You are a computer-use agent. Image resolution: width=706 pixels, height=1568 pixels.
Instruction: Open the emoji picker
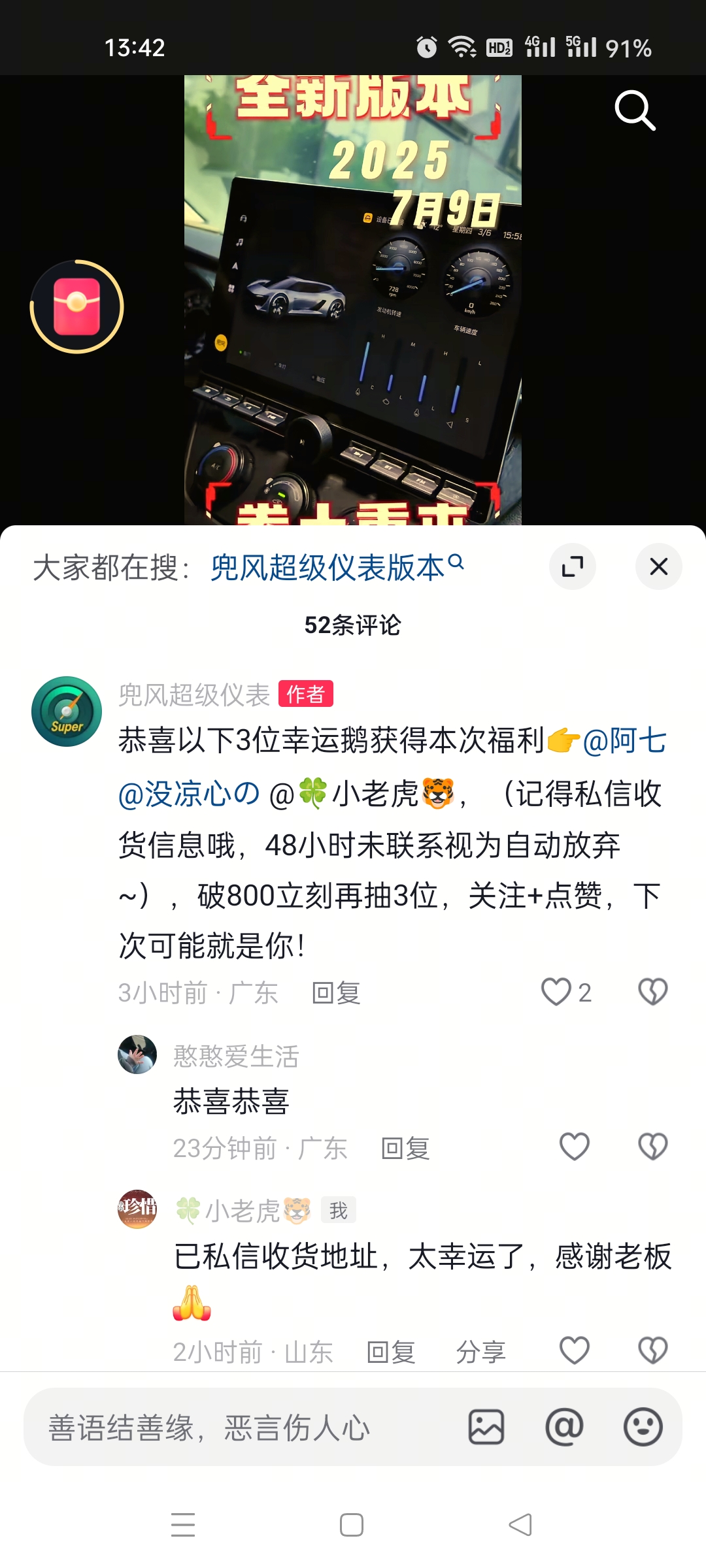643,1427
